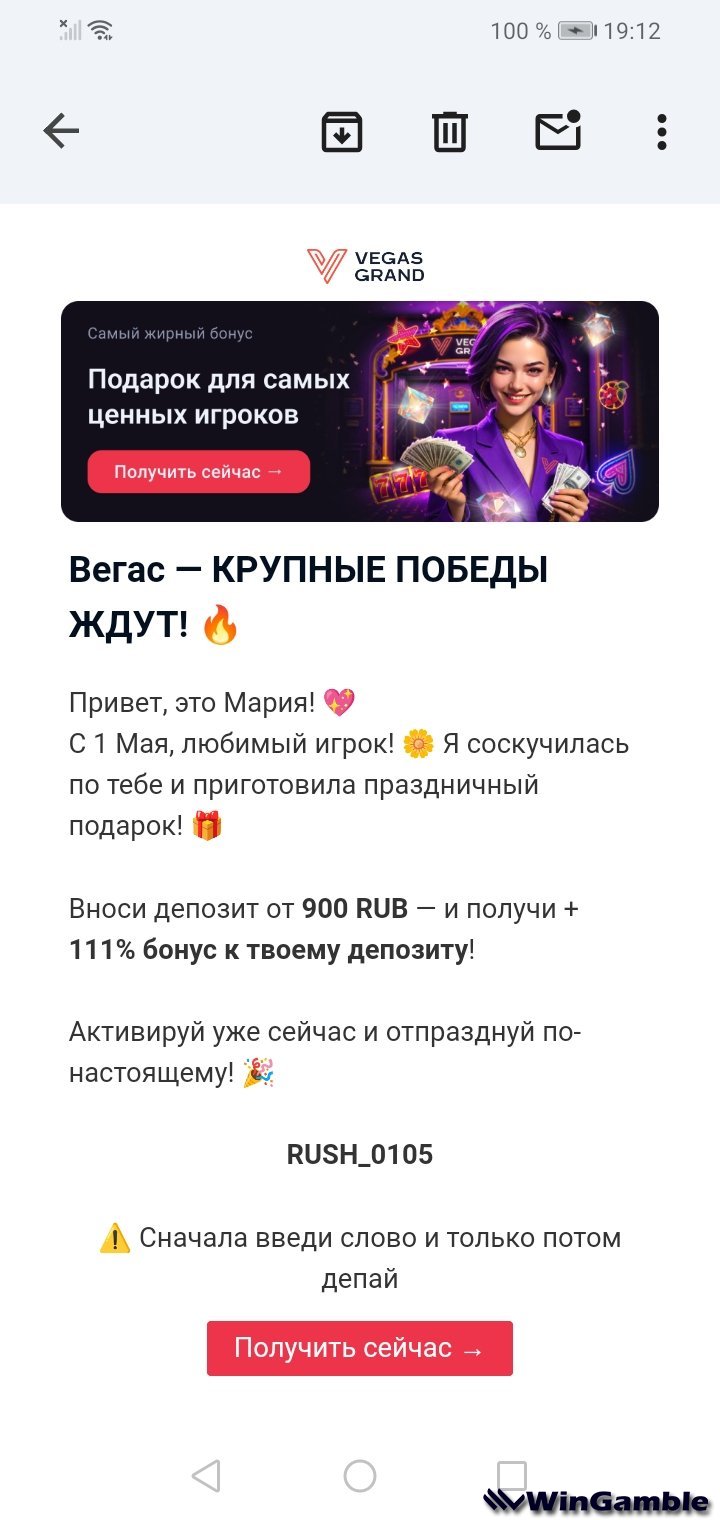720x1520 pixels.
Task: Go to the home screen
Action: [359, 1475]
